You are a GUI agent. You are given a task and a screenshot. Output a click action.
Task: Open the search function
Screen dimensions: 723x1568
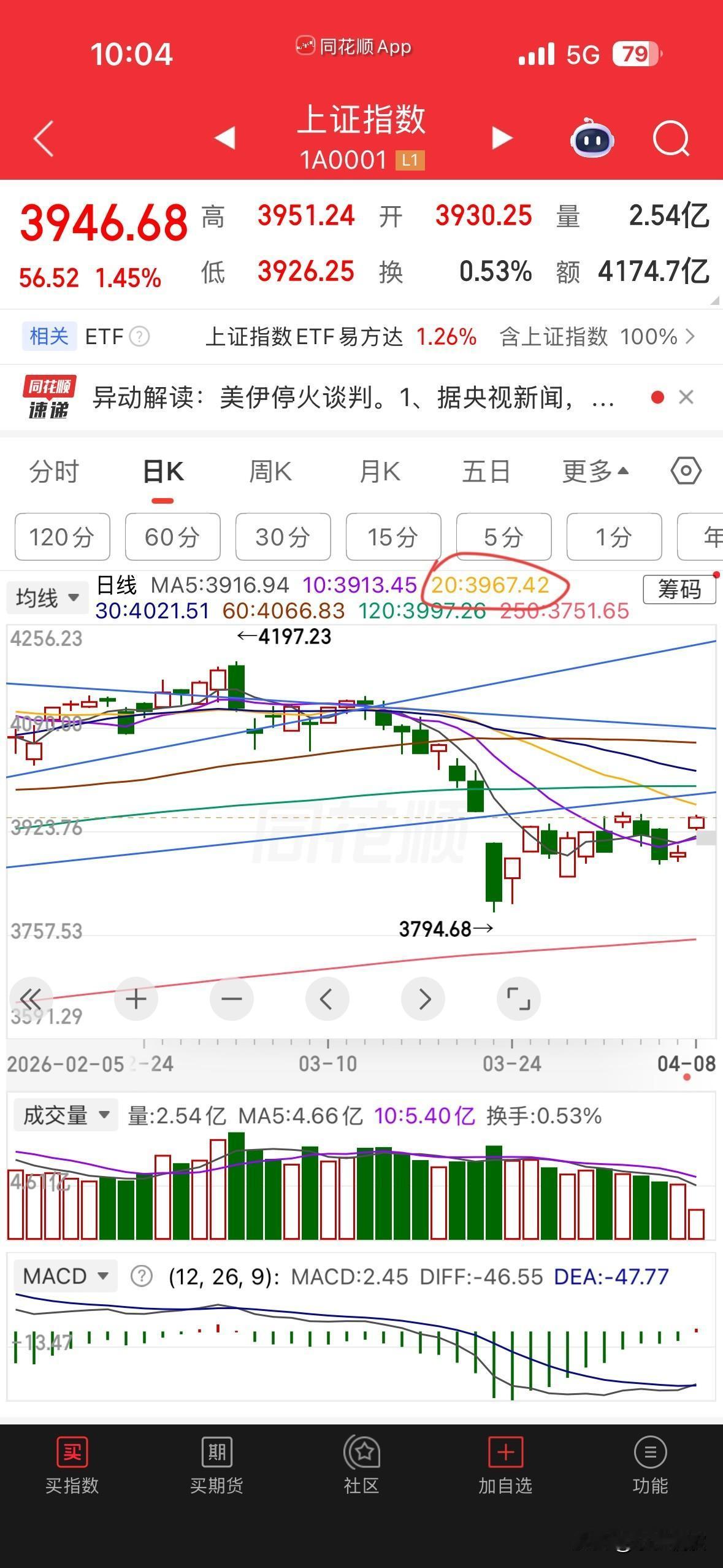click(672, 139)
